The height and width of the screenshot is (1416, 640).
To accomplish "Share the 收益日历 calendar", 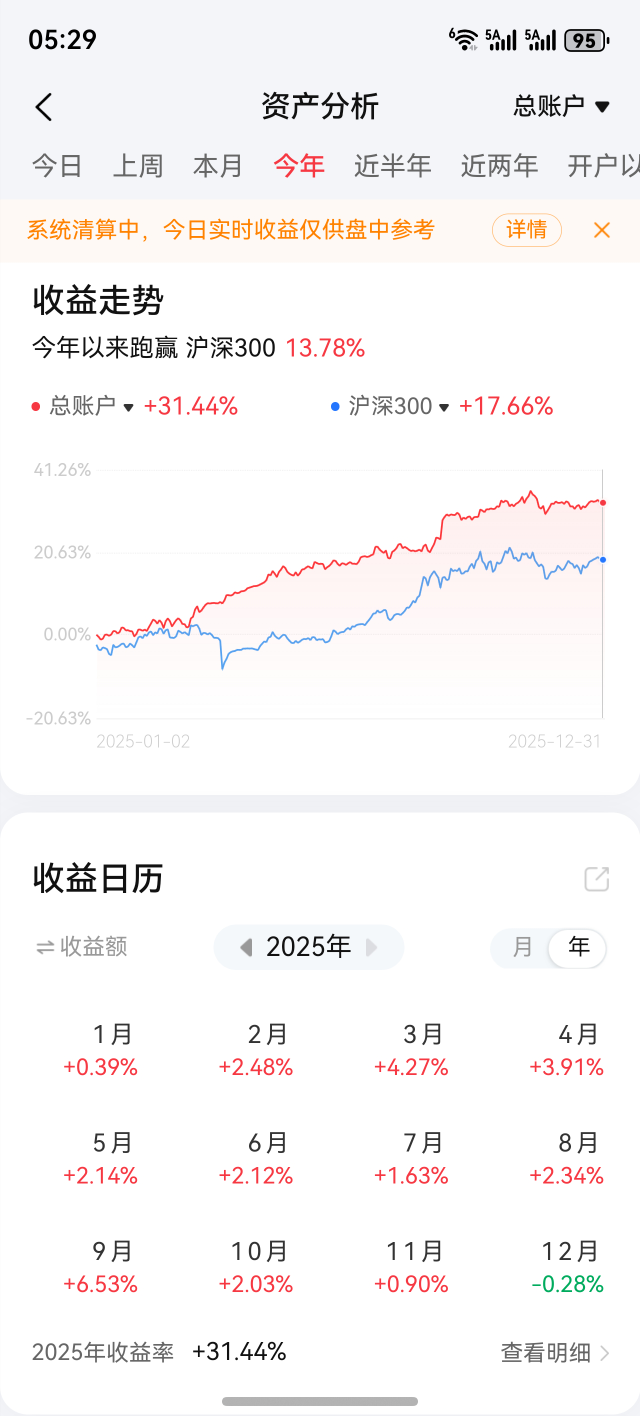I will 596,879.
